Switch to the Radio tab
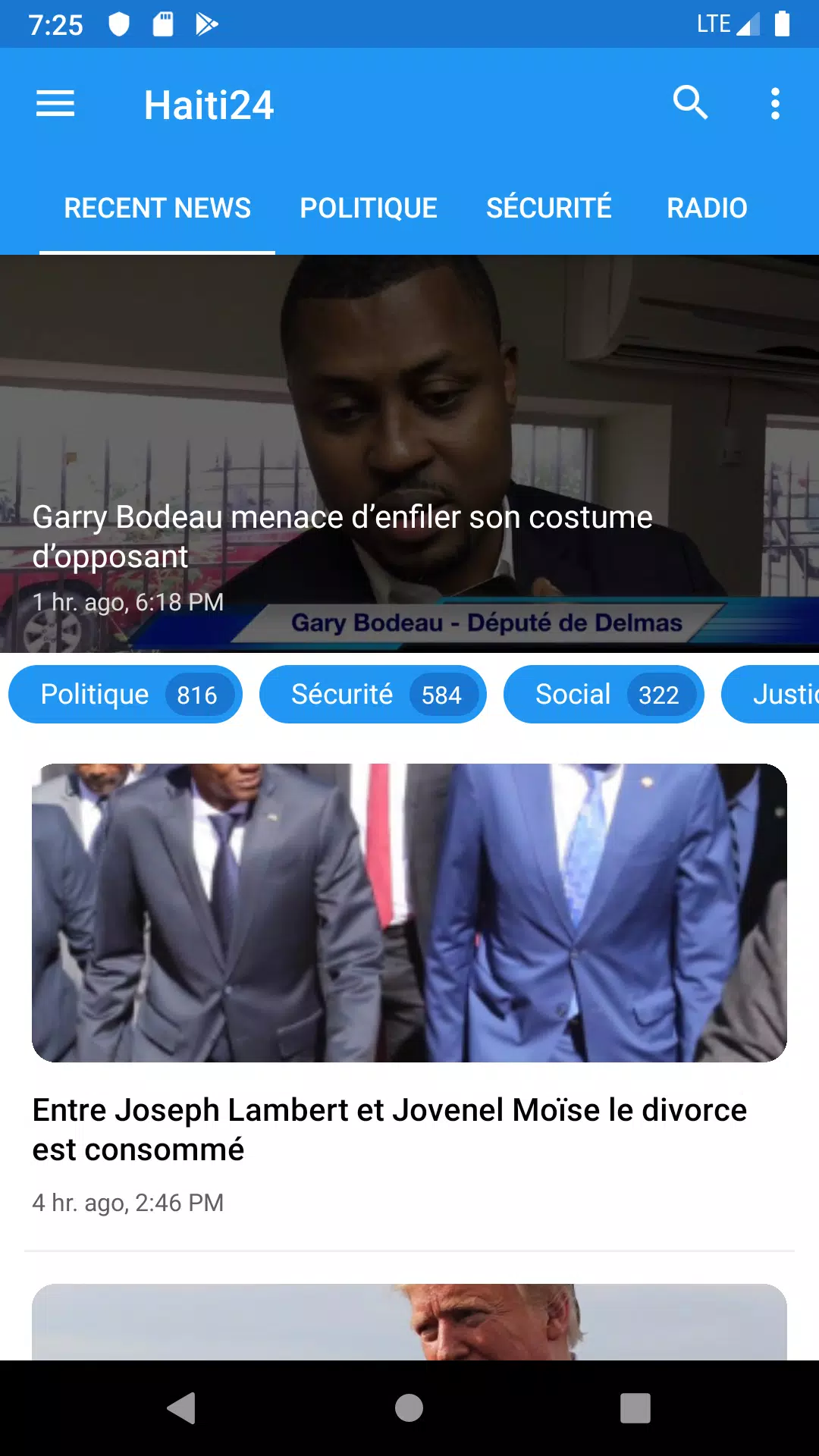The width and height of the screenshot is (819, 1456). [x=707, y=208]
